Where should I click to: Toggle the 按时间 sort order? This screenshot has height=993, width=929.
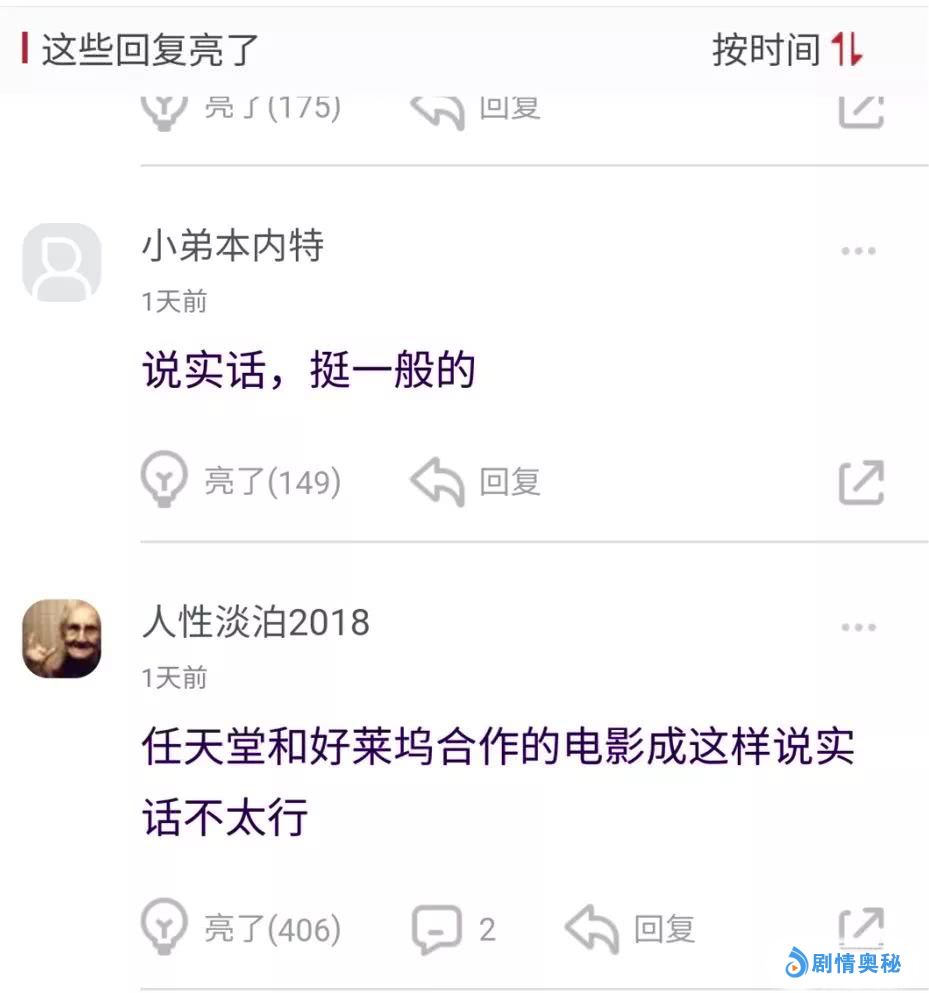[x=788, y=50]
